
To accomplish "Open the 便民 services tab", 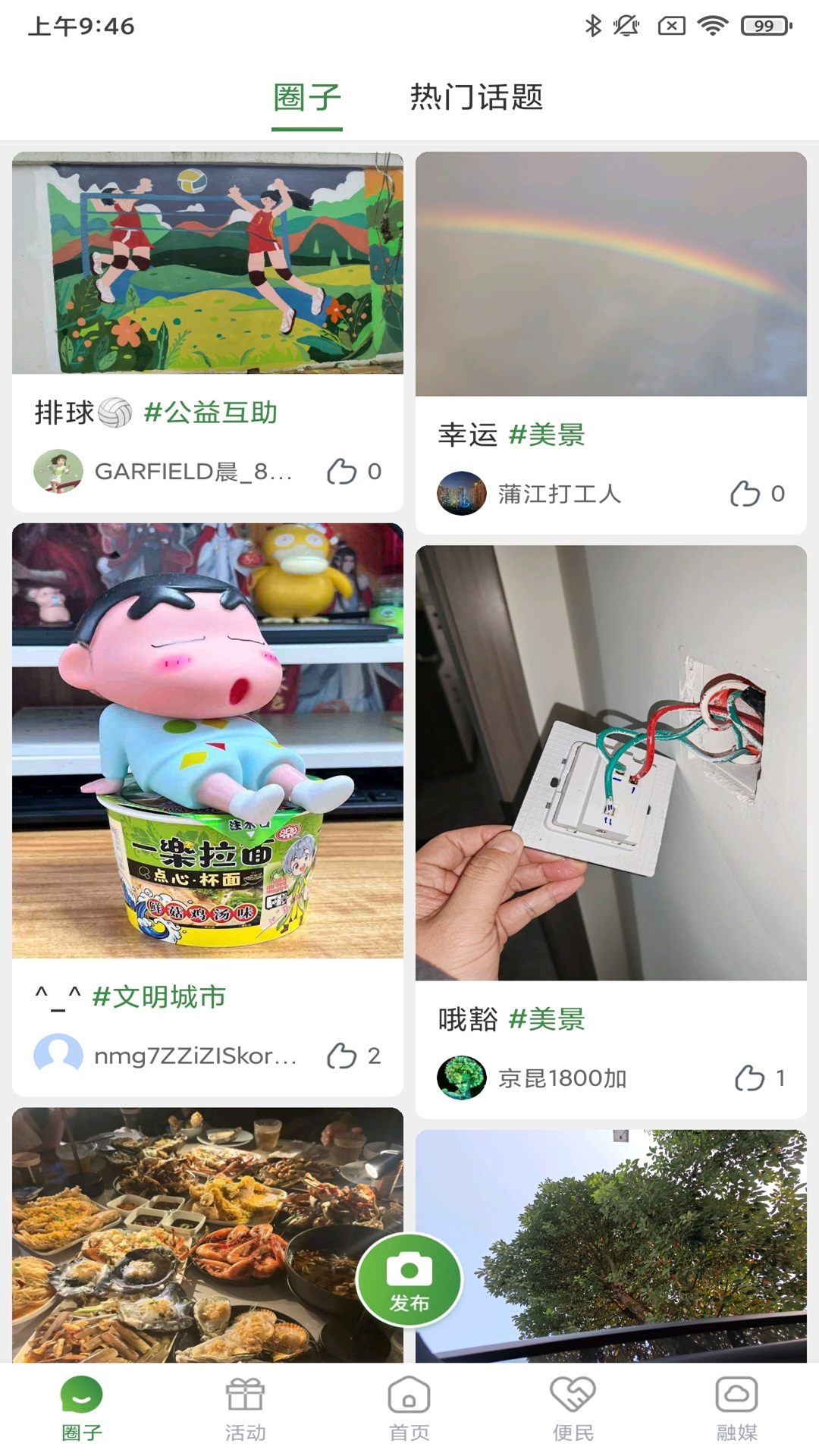I will pyautogui.click(x=573, y=1409).
